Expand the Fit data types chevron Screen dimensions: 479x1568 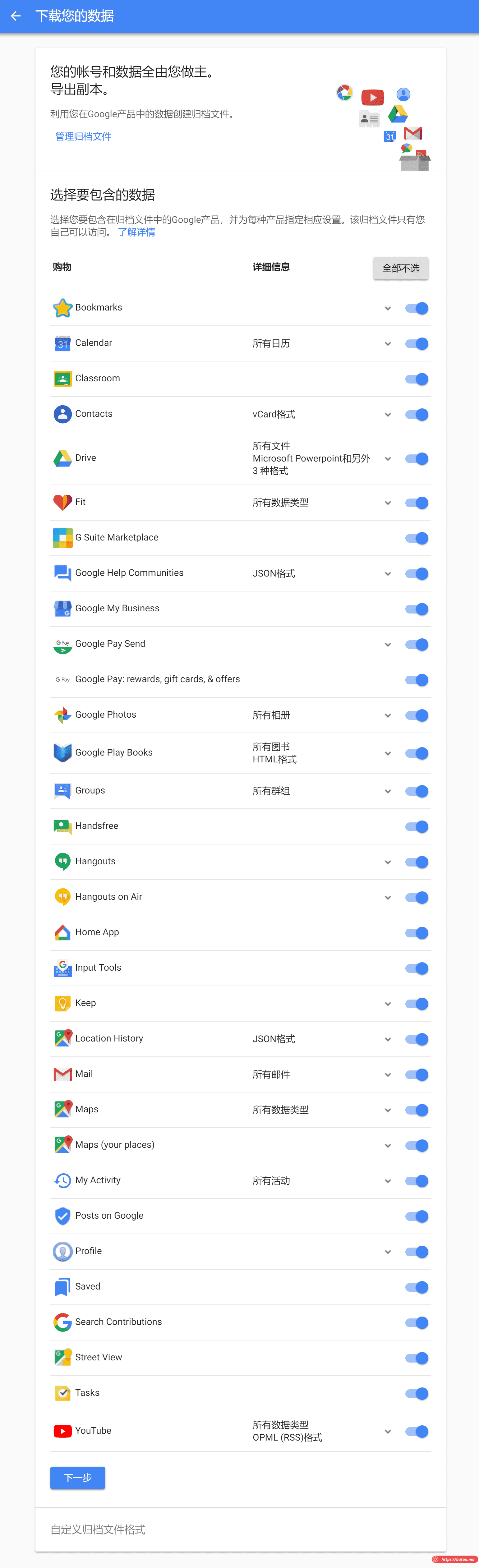(388, 503)
